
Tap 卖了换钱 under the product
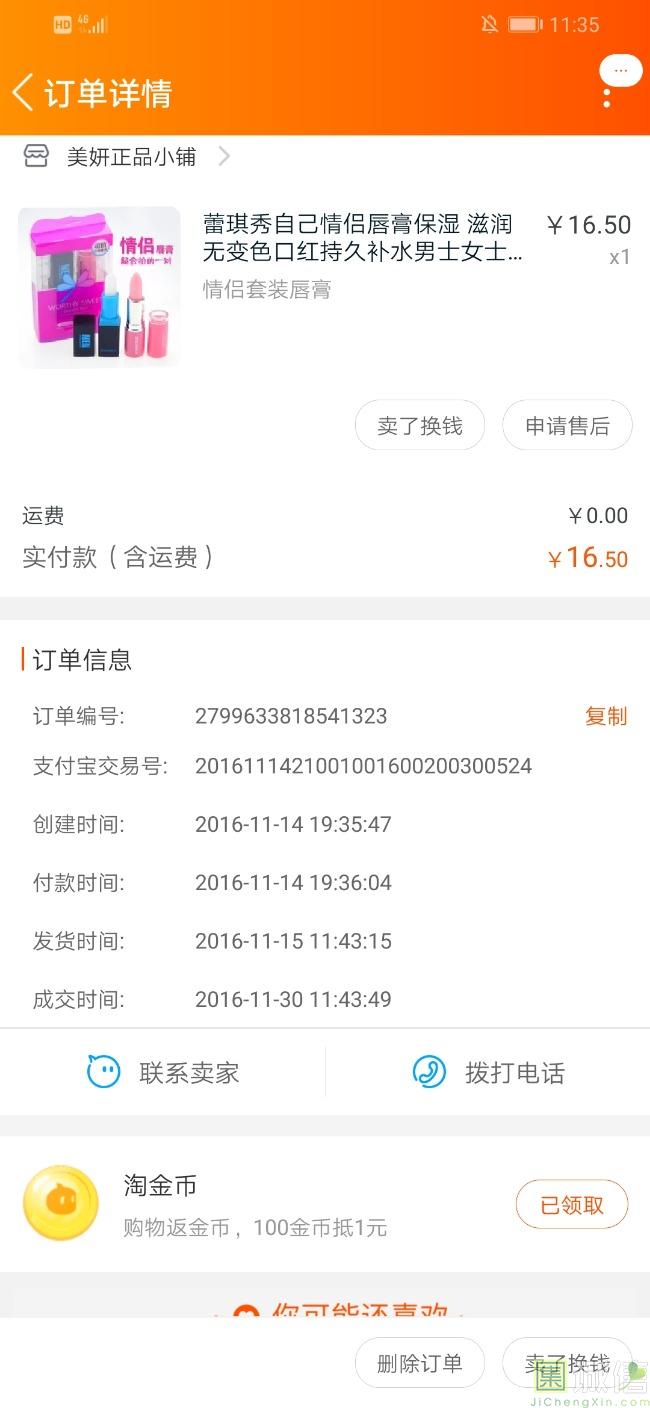pyautogui.click(x=420, y=425)
